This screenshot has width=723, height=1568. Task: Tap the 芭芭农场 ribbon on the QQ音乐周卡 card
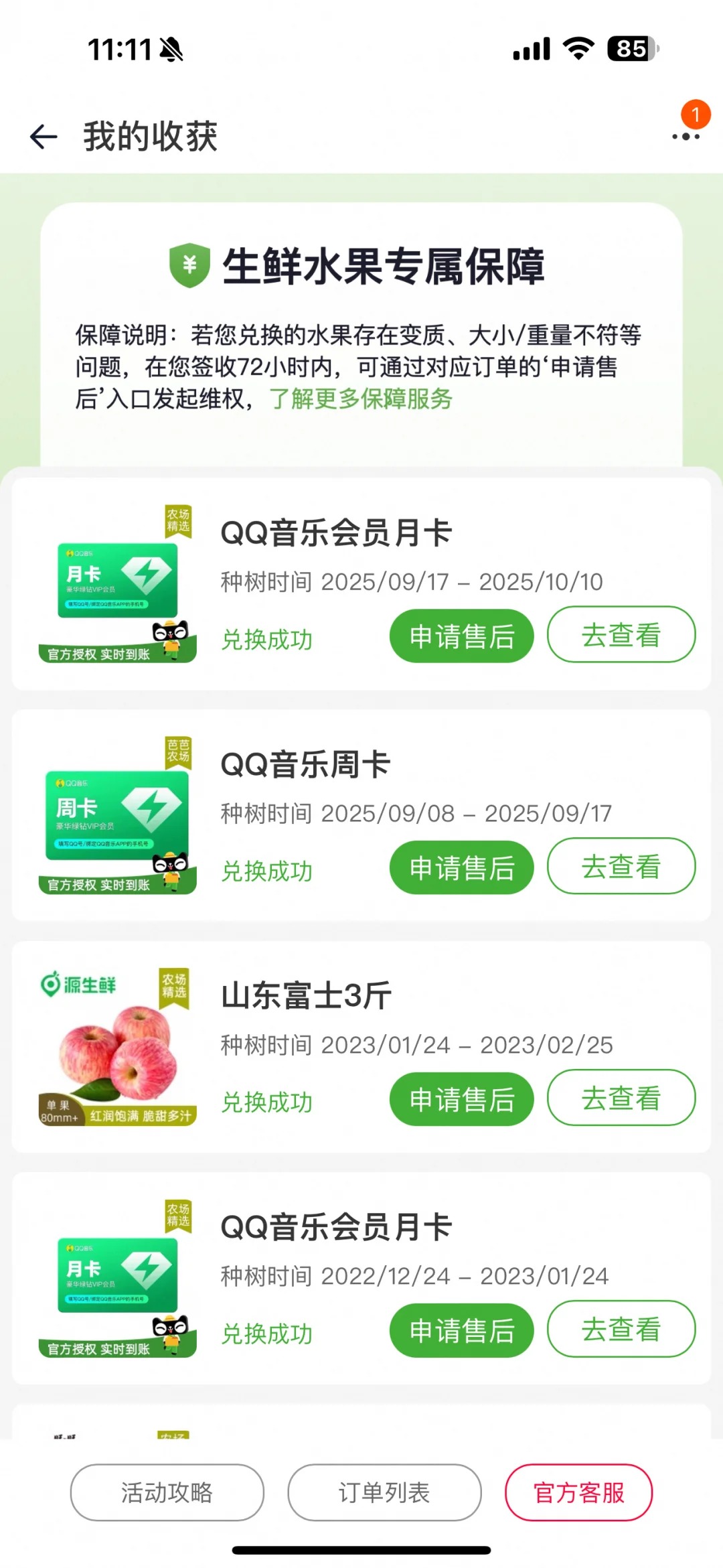point(181,748)
